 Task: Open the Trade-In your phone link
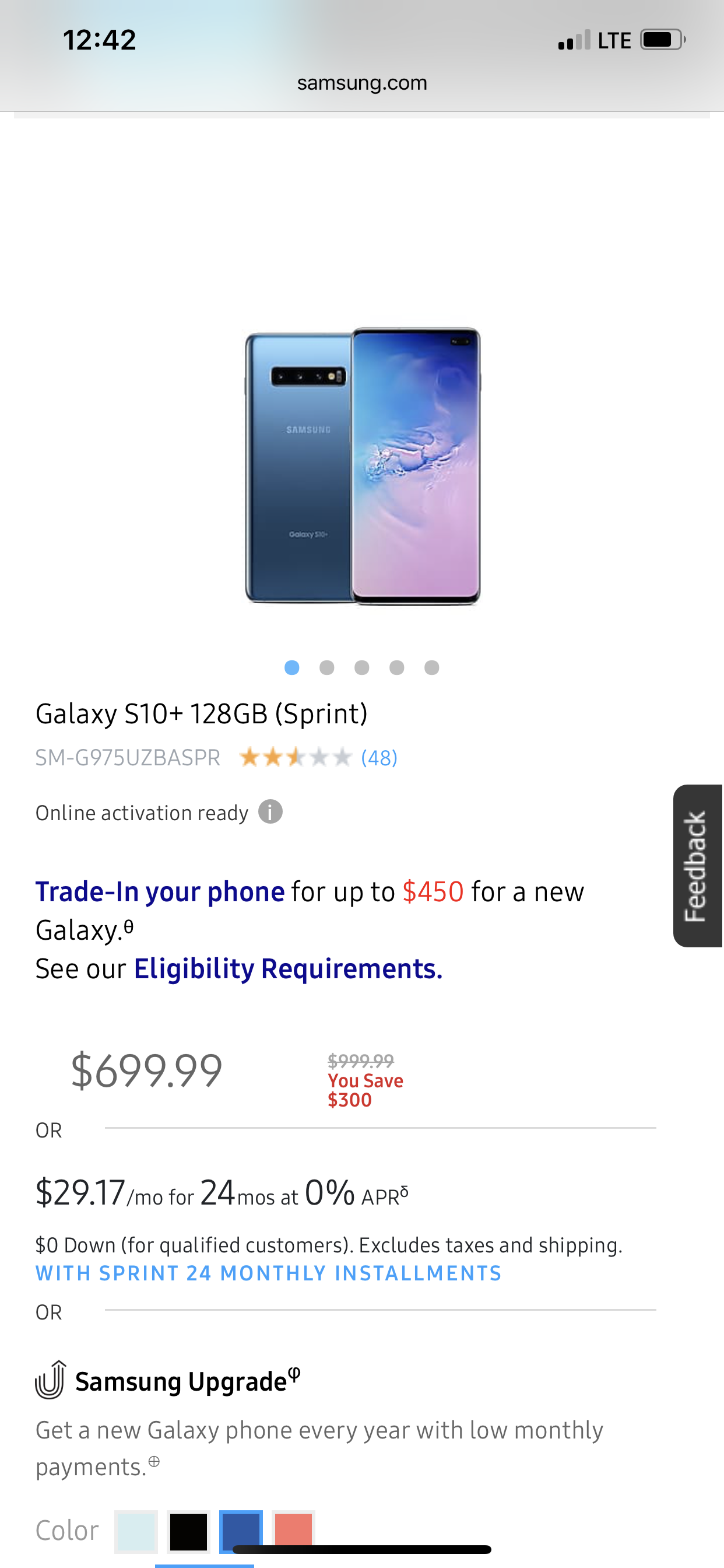tap(160, 892)
